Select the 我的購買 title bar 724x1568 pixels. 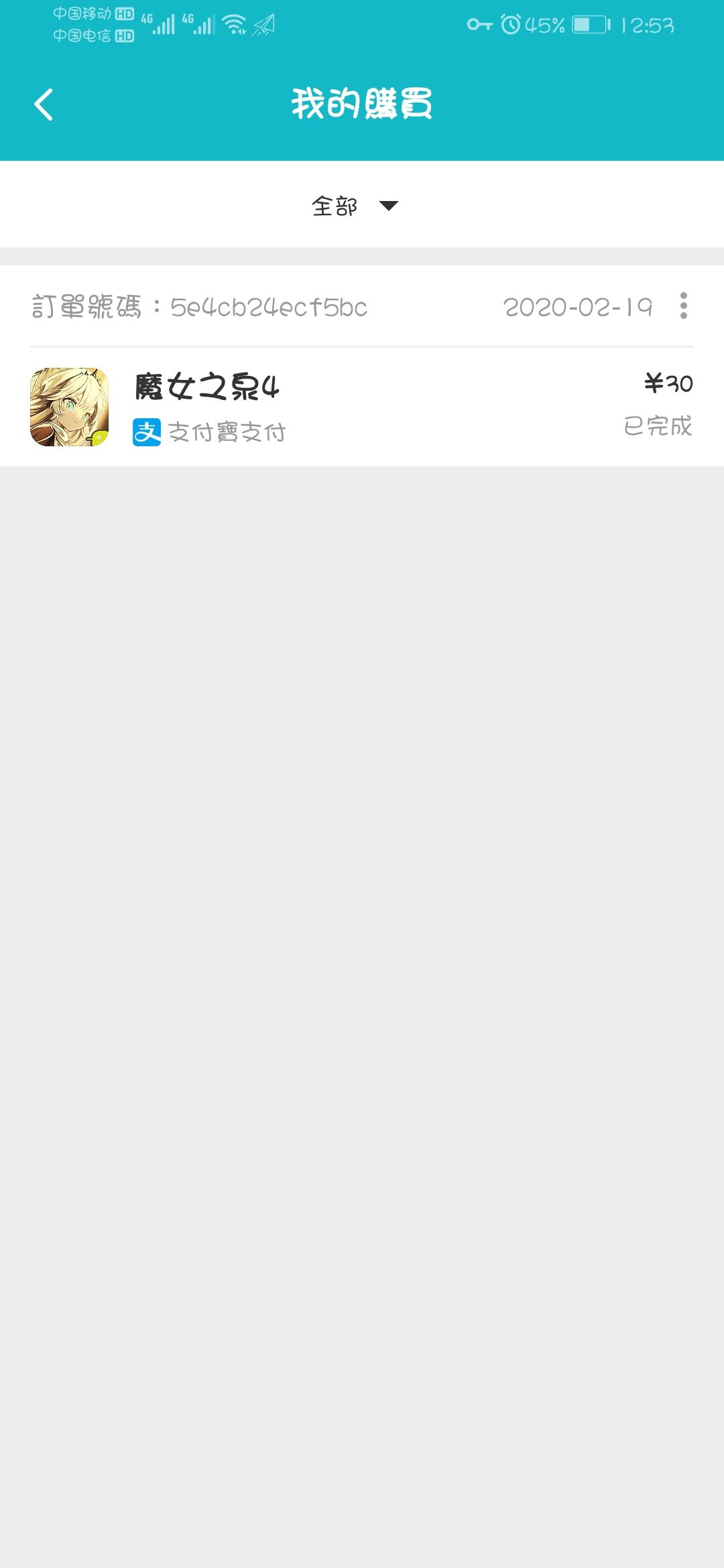362,105
